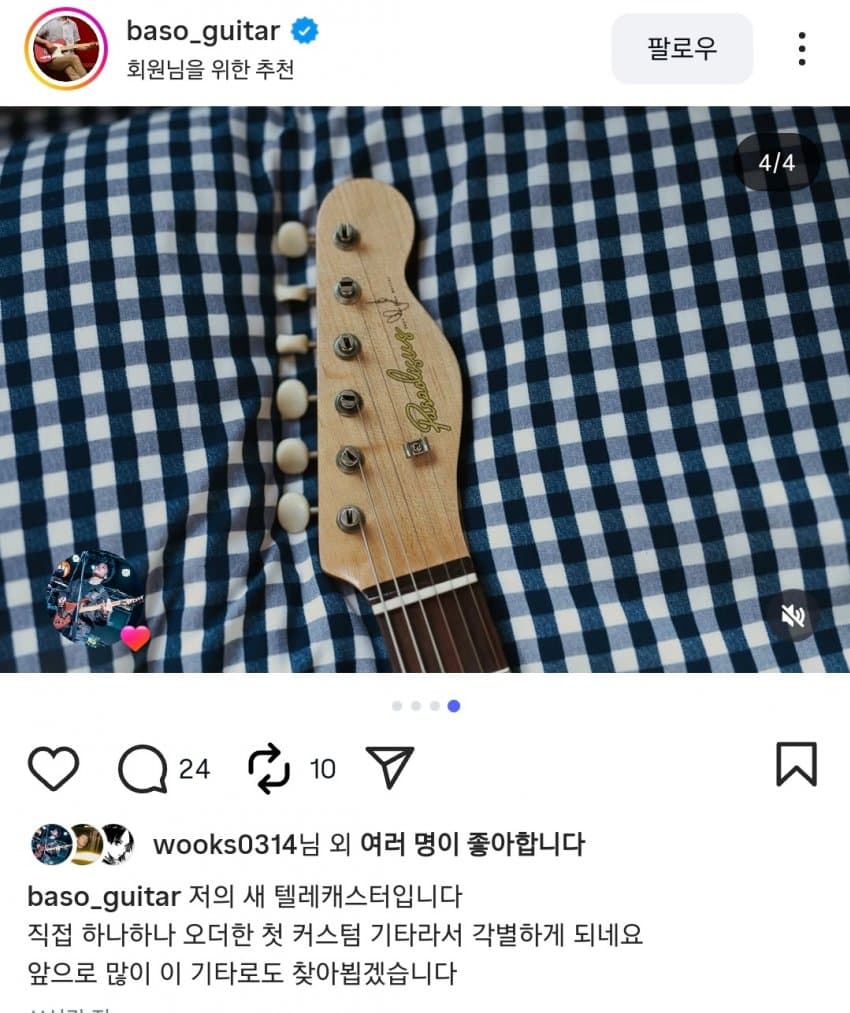This screenshot has width=850, height=1013.
Task: Open the comments on this post
Action: (143, 768)
